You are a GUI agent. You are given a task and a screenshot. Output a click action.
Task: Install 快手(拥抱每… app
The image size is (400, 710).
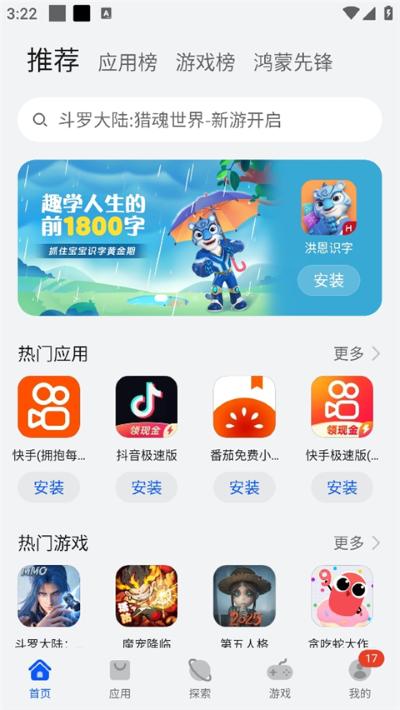[x=49, y=487]
